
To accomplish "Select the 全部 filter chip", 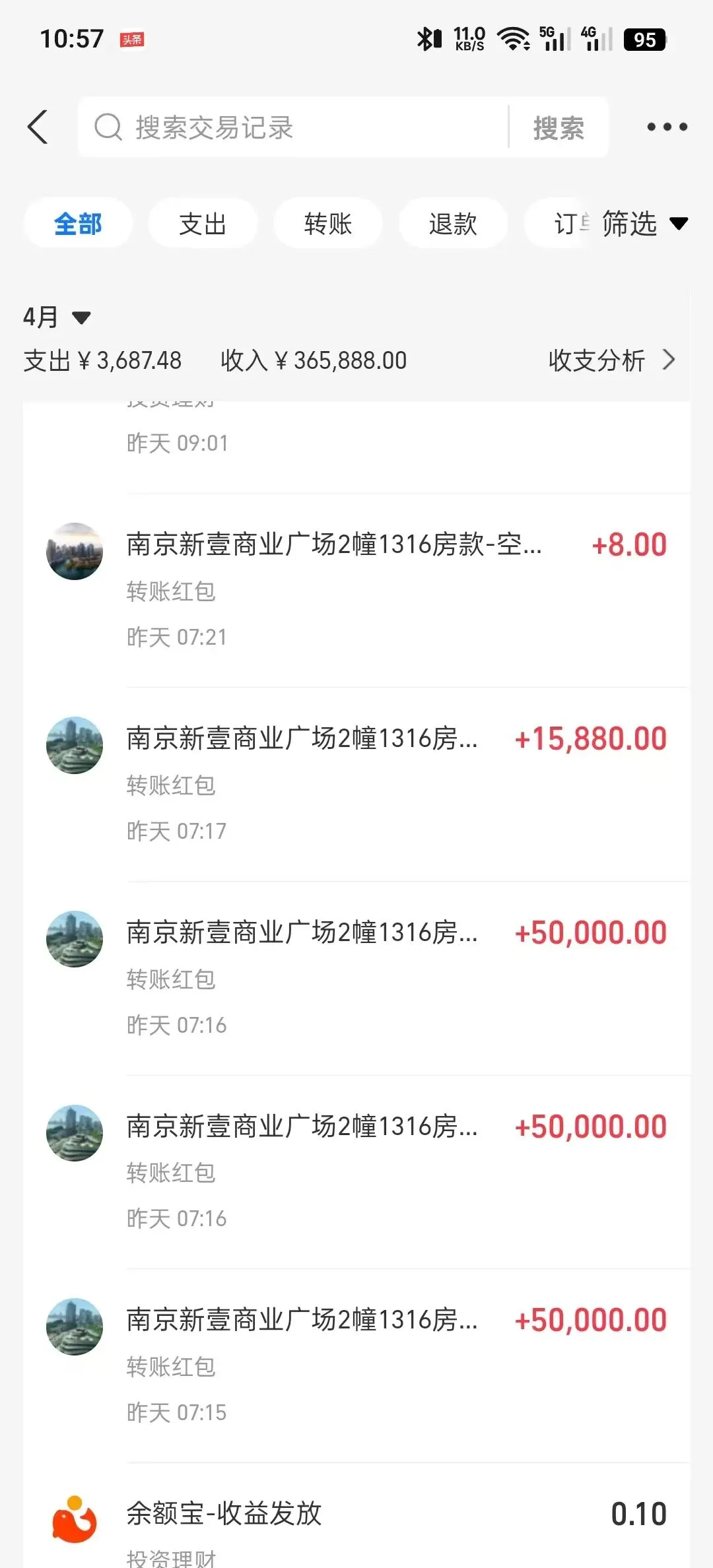I will click(x=78, y=224).
